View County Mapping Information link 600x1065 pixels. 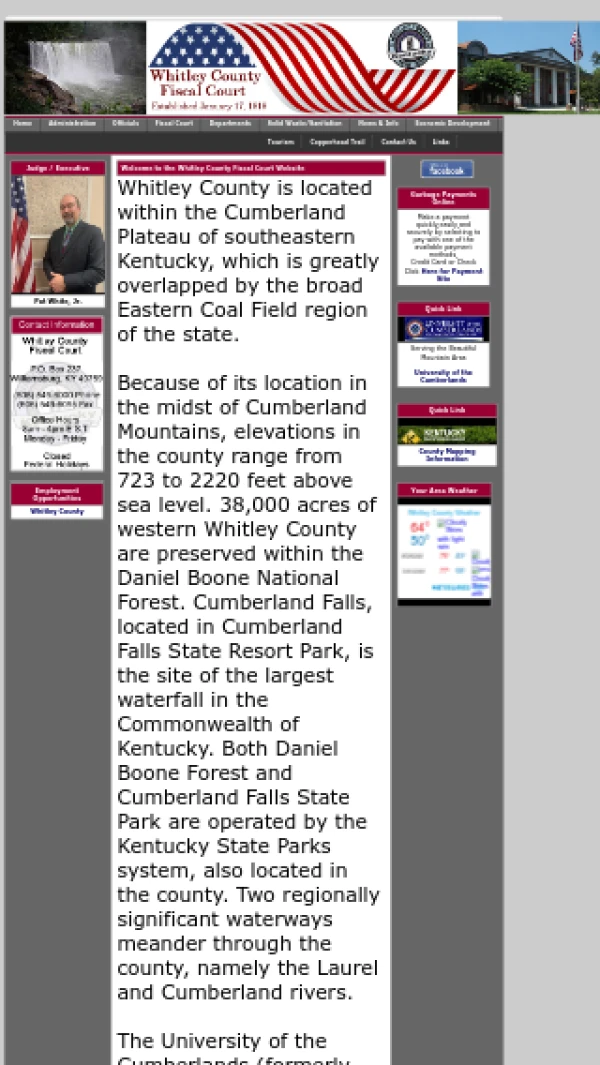point(446,455)
